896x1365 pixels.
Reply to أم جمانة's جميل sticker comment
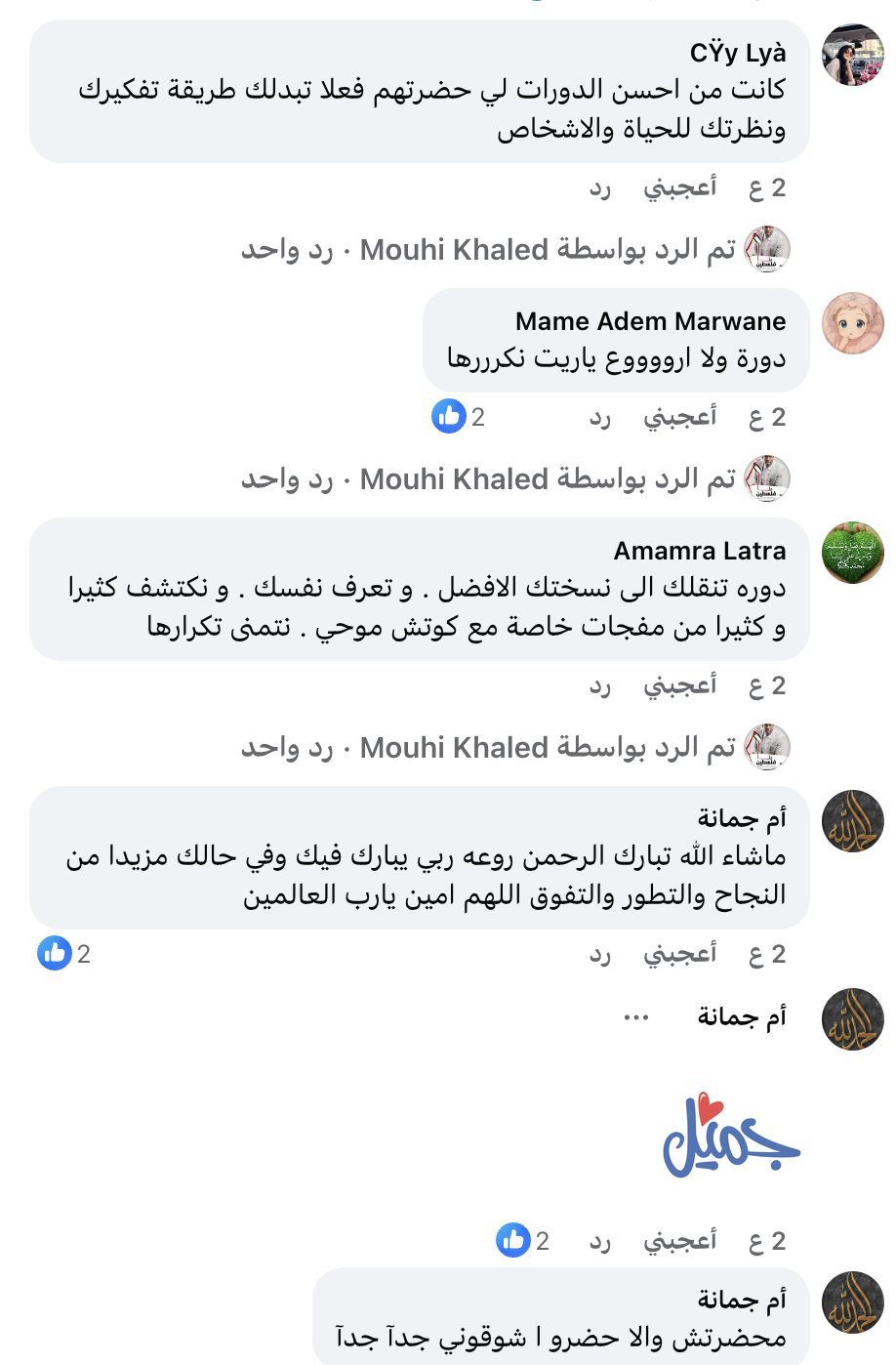[599, 1241]
